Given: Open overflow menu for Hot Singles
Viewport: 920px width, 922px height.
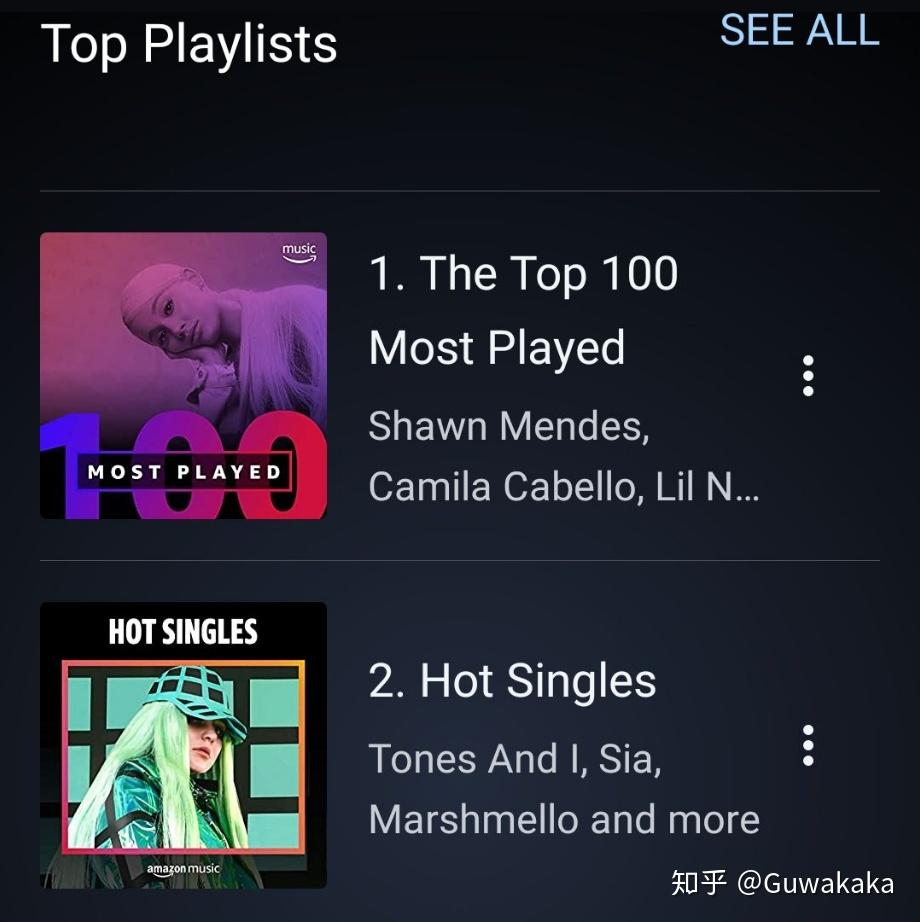Looking at the screenshot, I should click(x=808, y=746).
